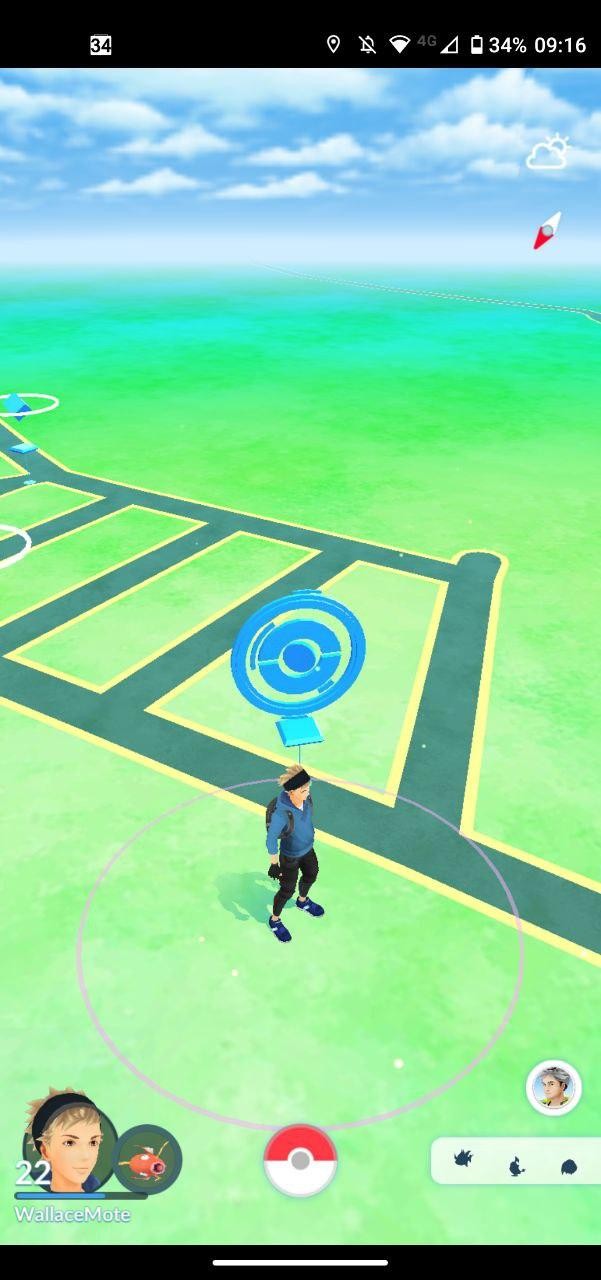This screenshot has height=1280, width=601.
Task: Open the Magikarp buddy icon
Action: (x=149, y=1160)
